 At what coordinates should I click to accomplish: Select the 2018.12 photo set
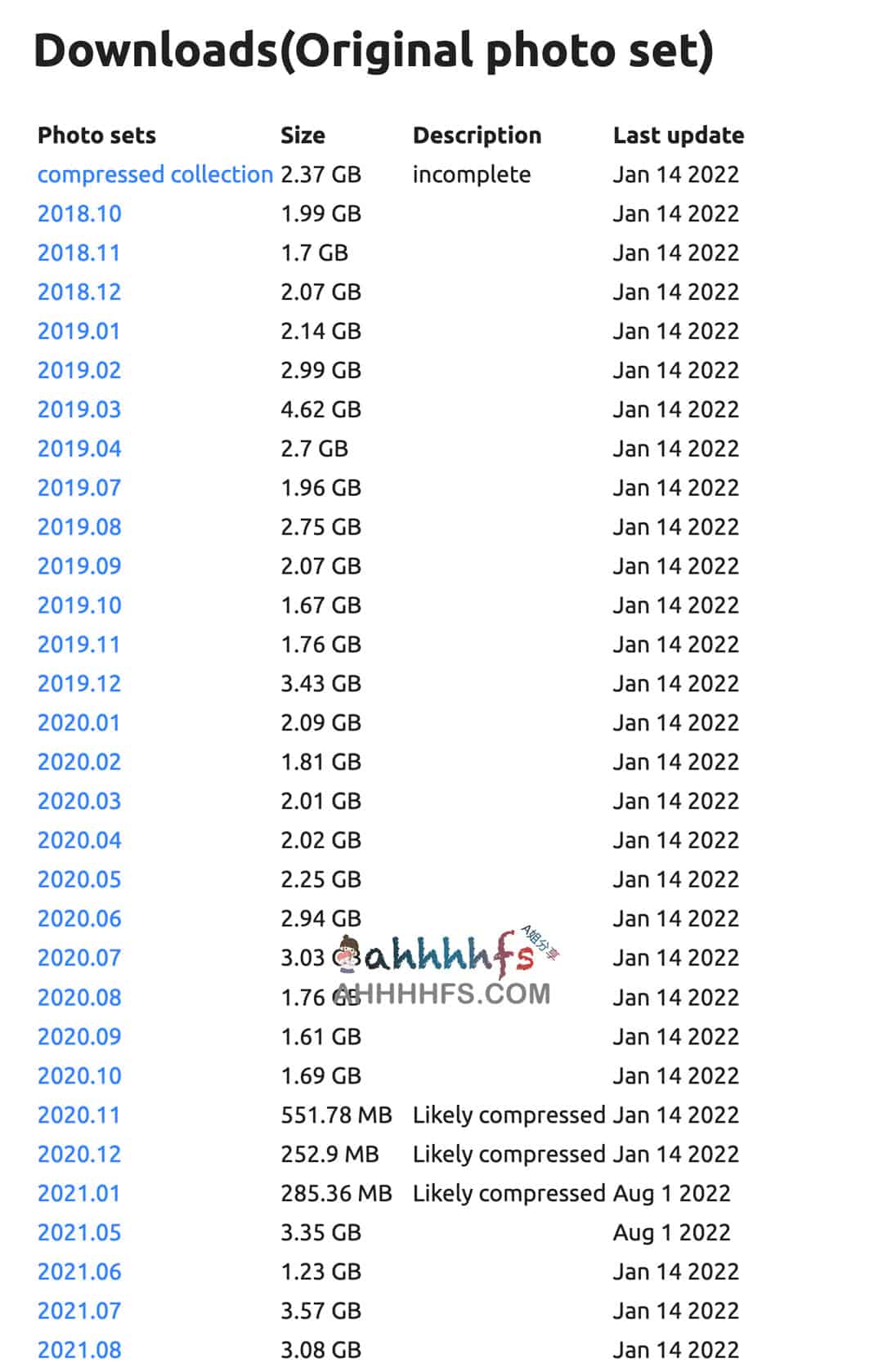(79, 292)
